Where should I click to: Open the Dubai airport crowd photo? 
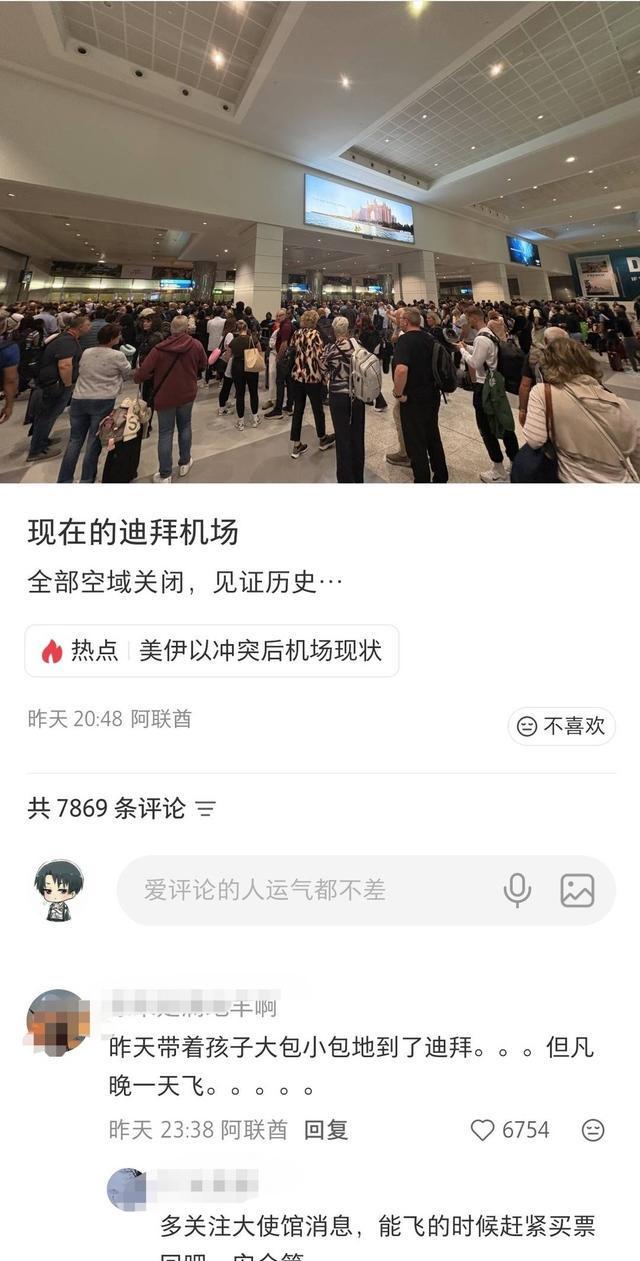tap(320, 240)
